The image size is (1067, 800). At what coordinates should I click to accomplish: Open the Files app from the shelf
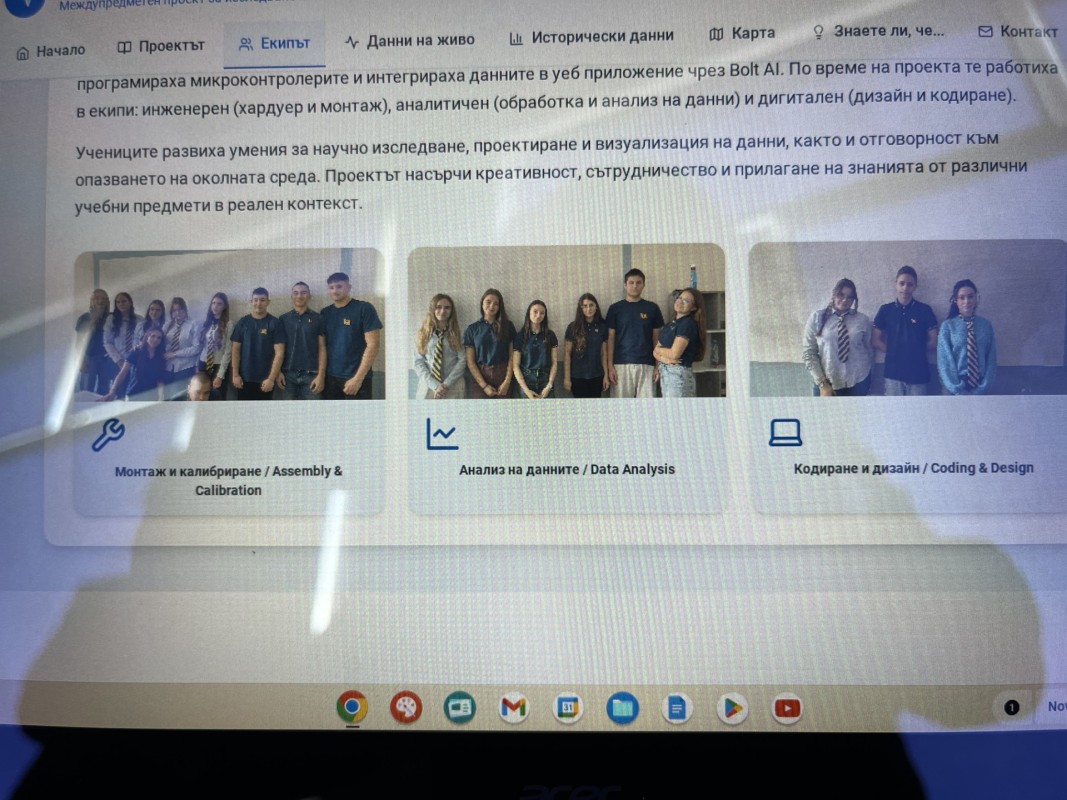pyautogui.click(x=622, y=709)
